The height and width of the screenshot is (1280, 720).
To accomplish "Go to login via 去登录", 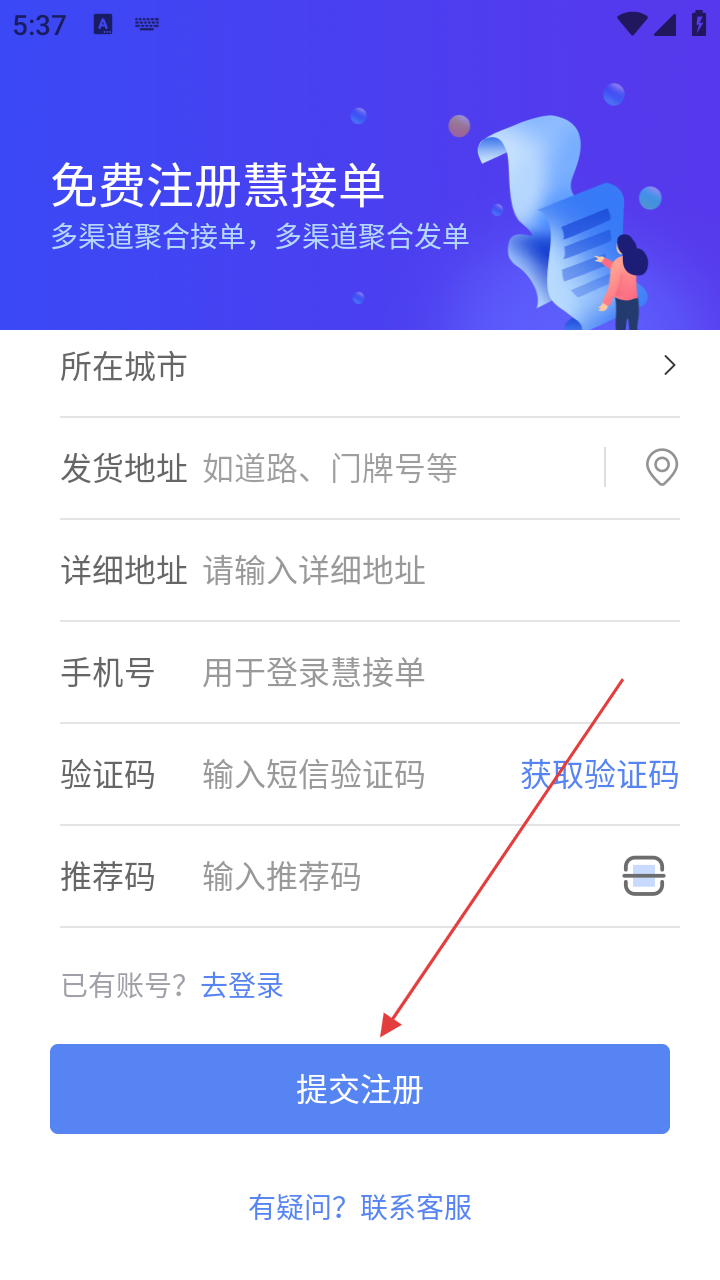I will point(243,986).
